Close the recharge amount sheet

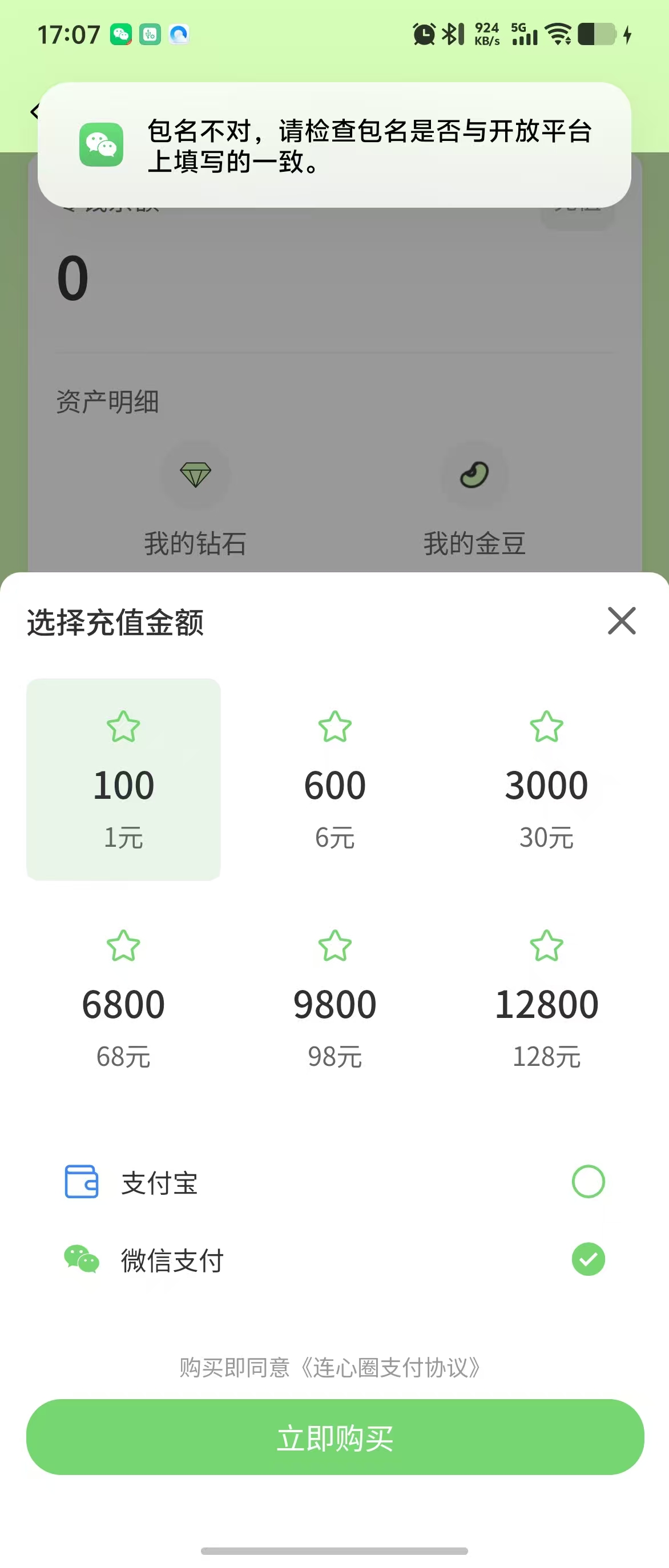click(621, 621)
